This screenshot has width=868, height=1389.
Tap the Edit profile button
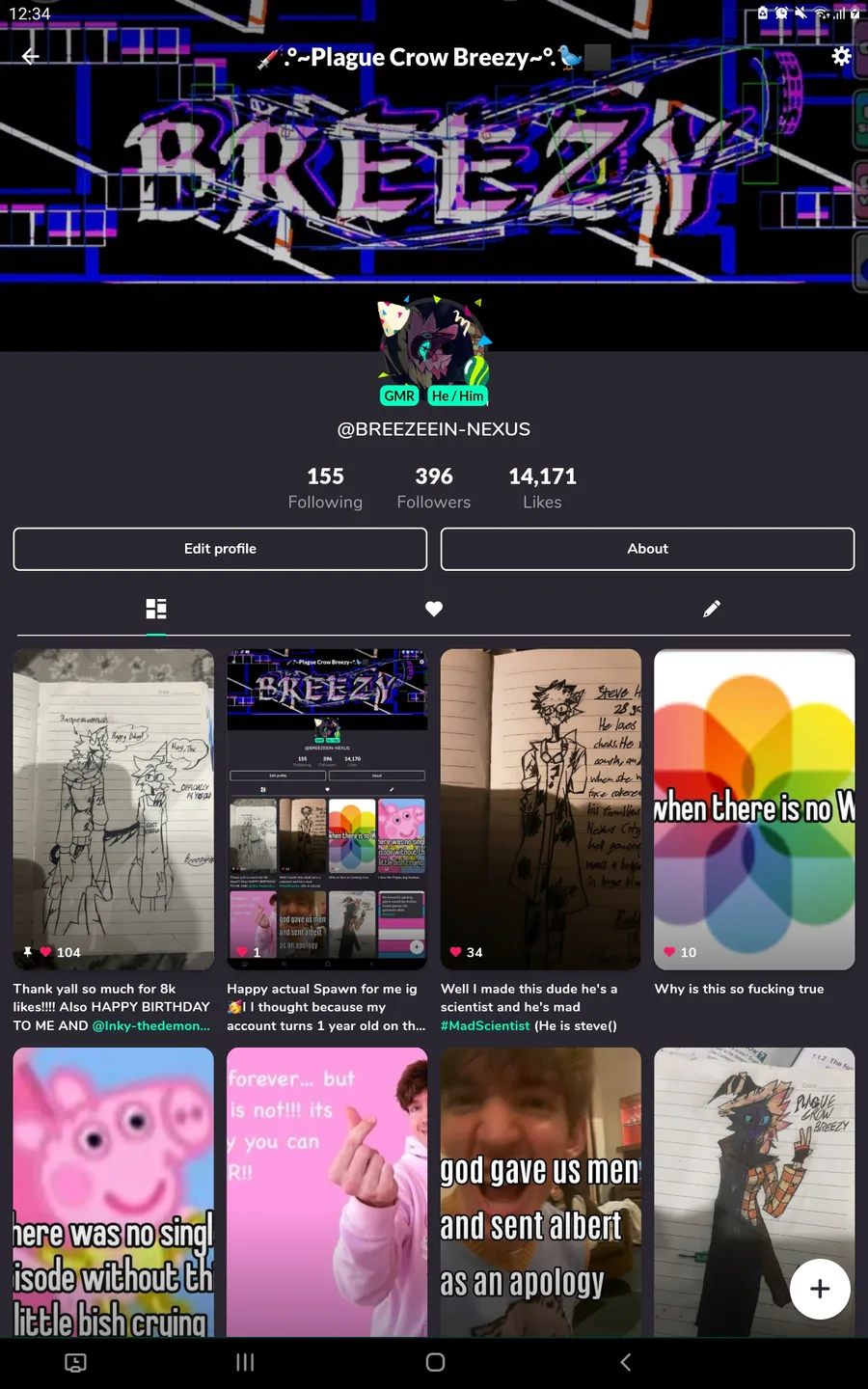point(220,549)
